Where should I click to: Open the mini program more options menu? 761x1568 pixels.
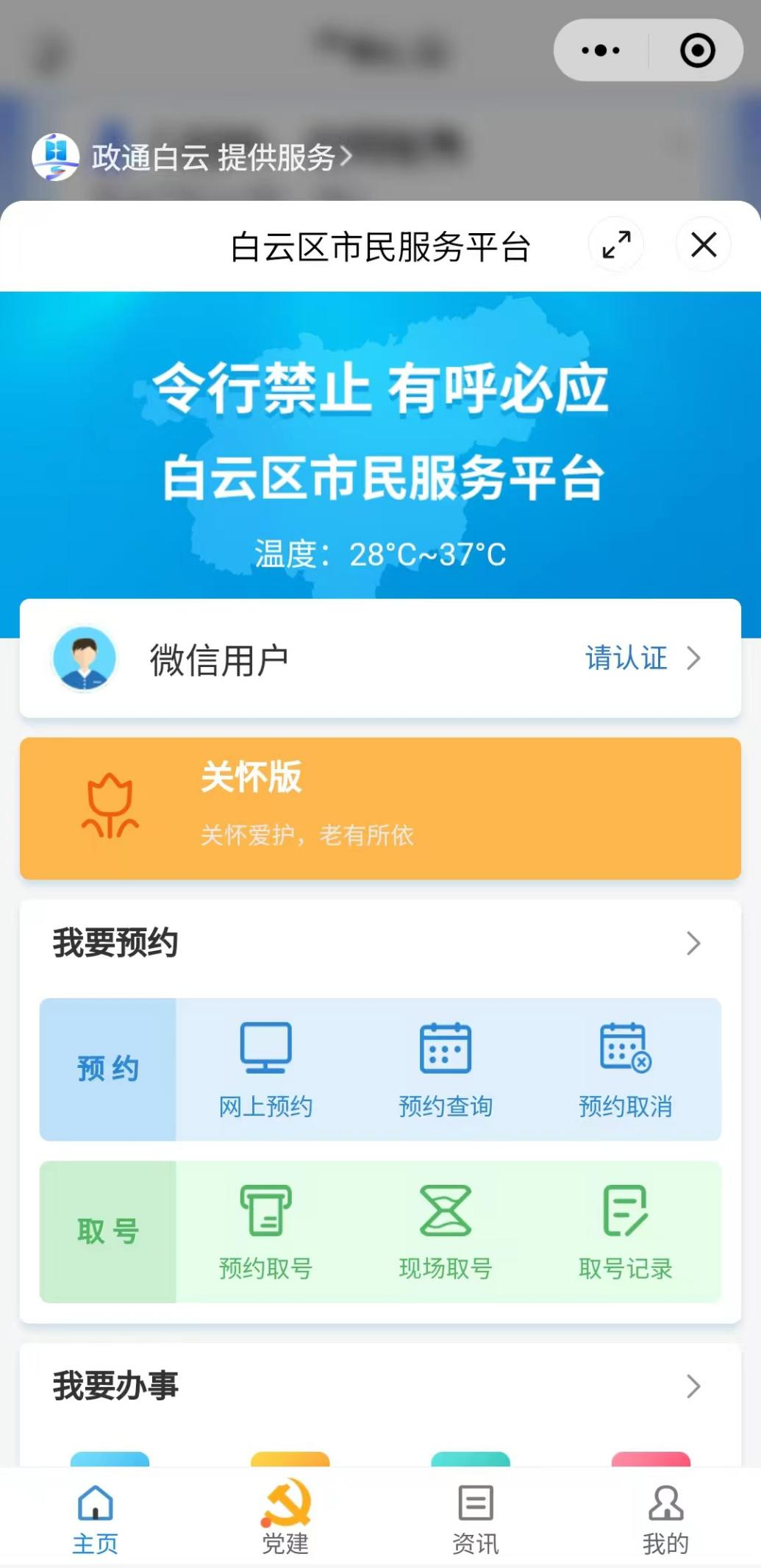601,51
